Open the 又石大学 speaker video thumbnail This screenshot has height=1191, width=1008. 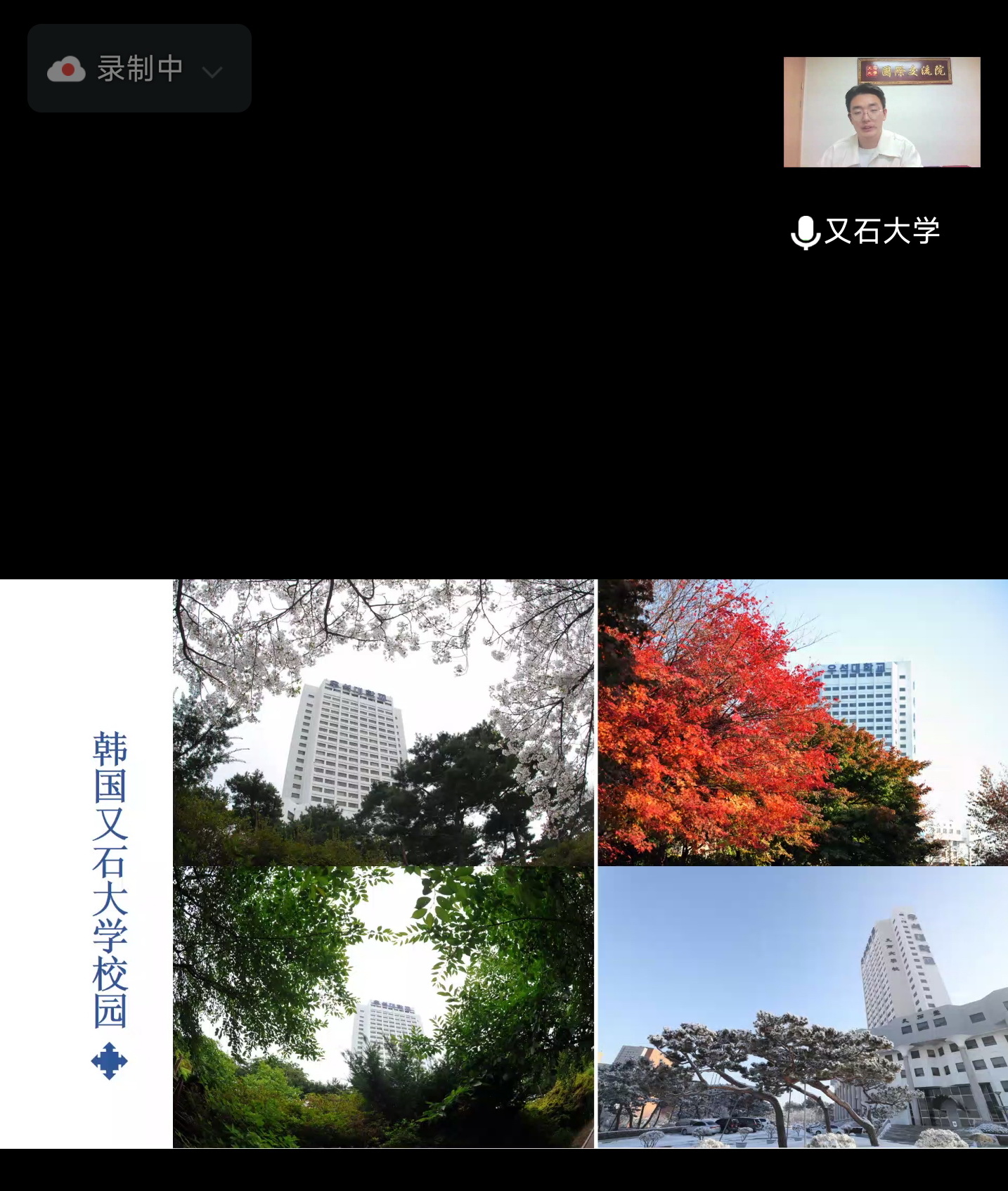pyautogui.click(x=881, y=112)
